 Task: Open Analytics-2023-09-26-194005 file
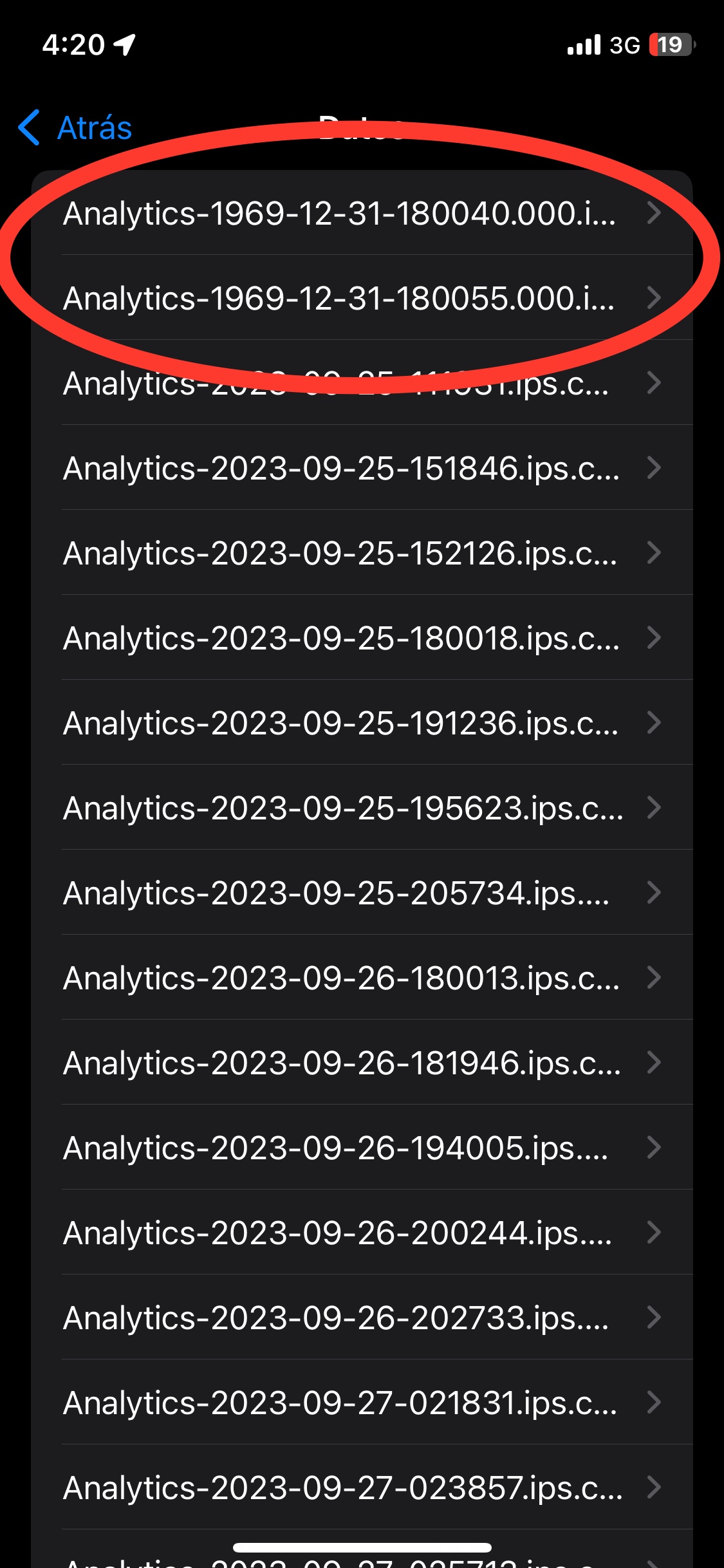362,1148
